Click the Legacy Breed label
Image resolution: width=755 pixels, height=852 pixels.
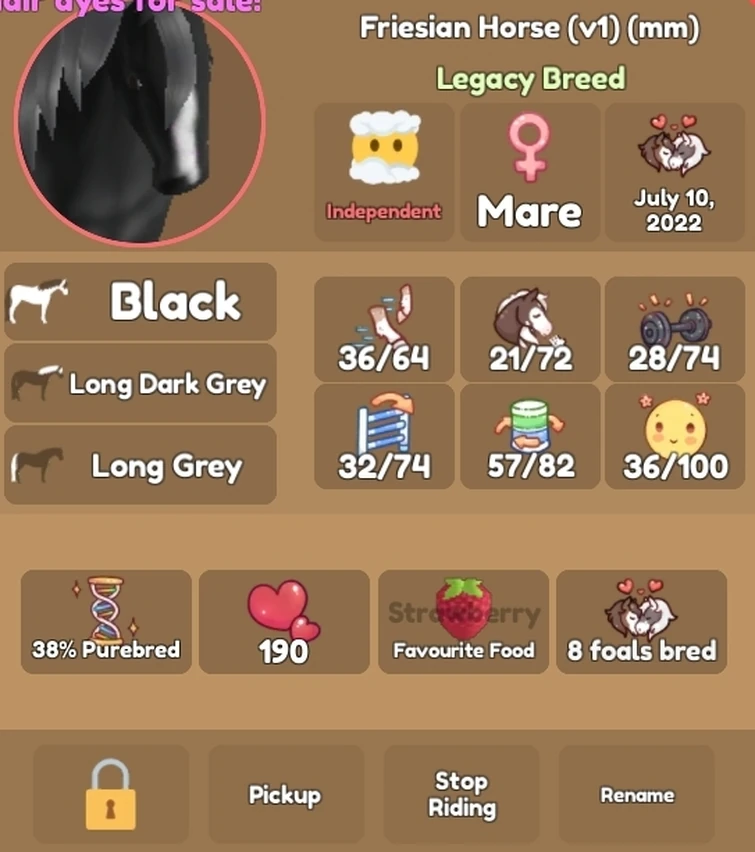[x=530, y=79]
